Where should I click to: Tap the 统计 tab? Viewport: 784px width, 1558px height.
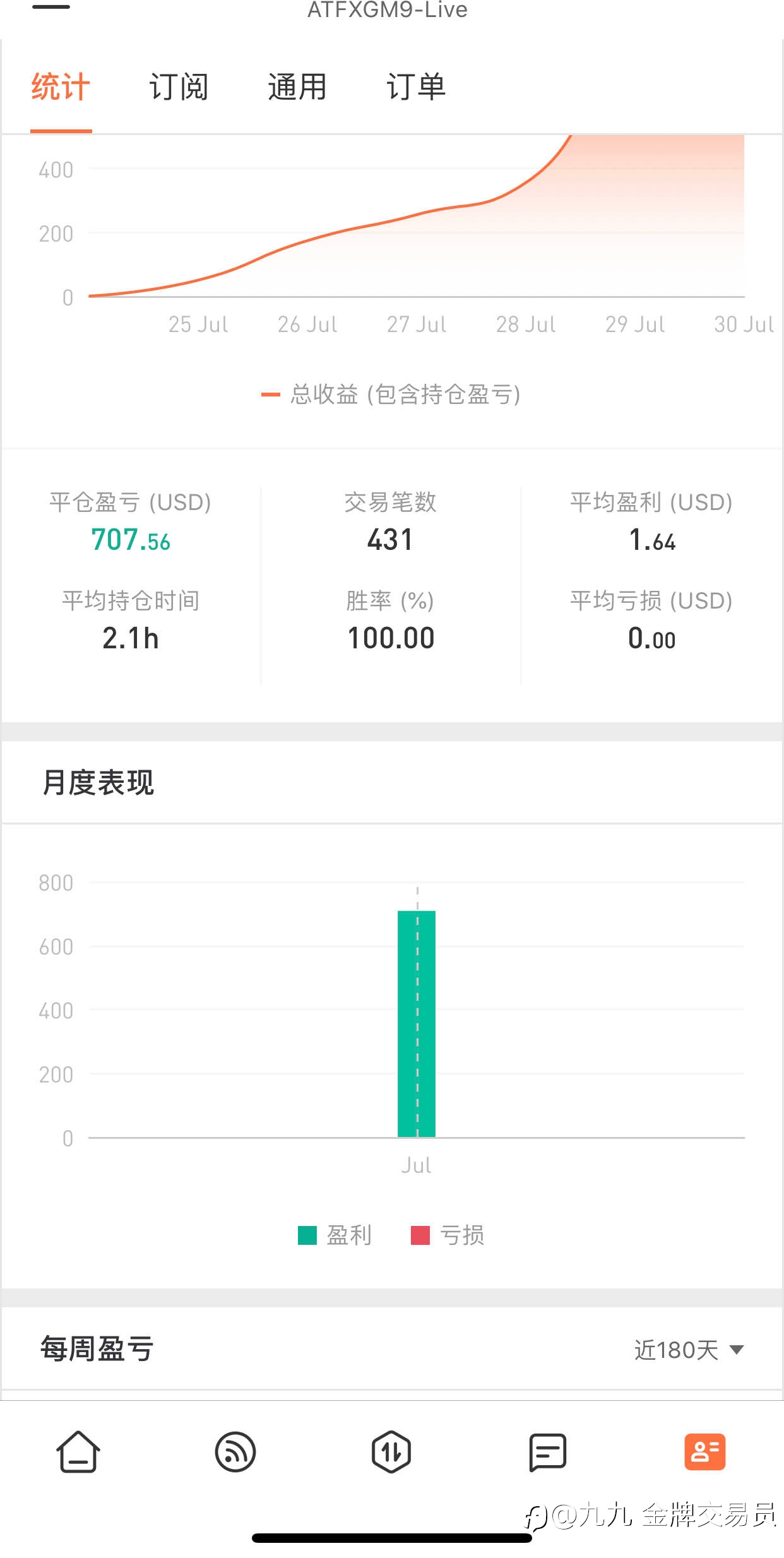click(x=61, y=86)
